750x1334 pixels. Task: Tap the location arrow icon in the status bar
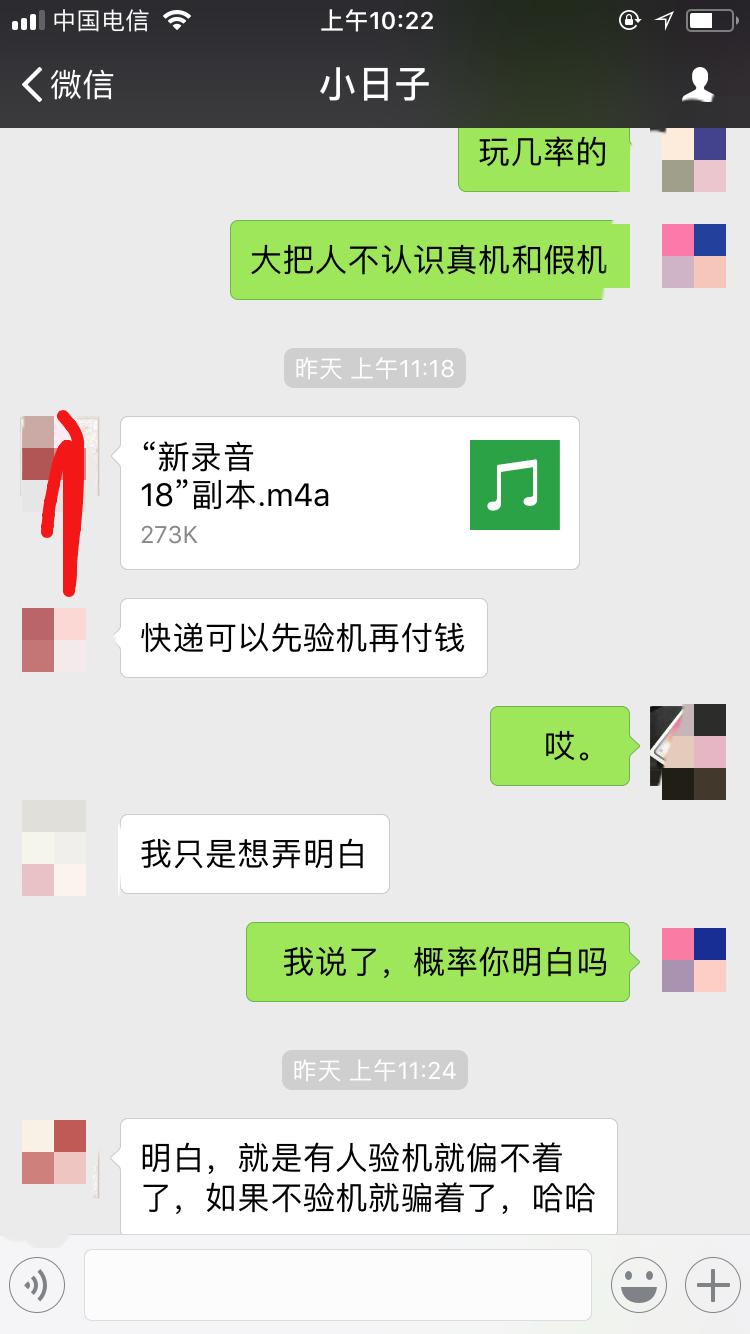666,18
